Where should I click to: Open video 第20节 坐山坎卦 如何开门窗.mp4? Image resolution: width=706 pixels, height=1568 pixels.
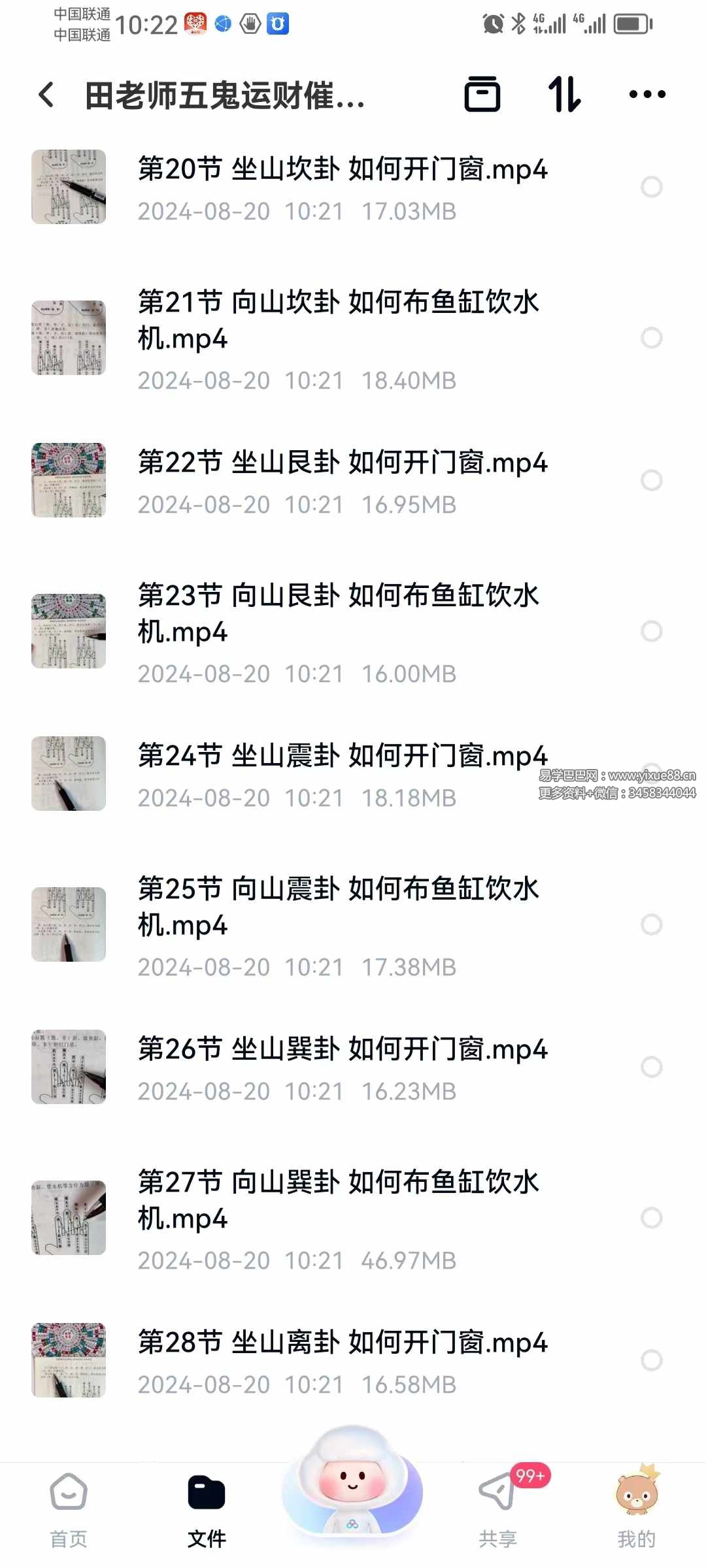pos(343,170)
